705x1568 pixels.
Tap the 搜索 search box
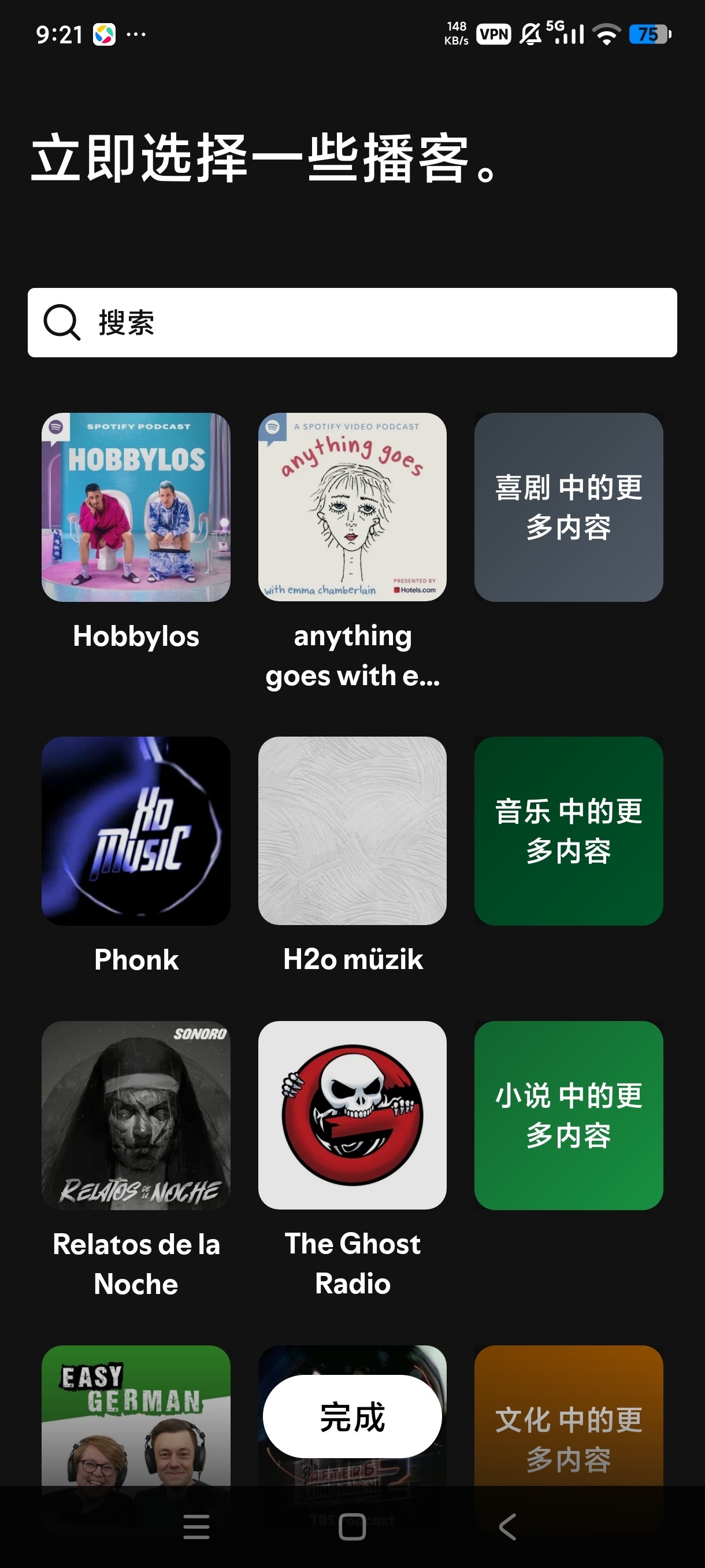tap(352, 323)
